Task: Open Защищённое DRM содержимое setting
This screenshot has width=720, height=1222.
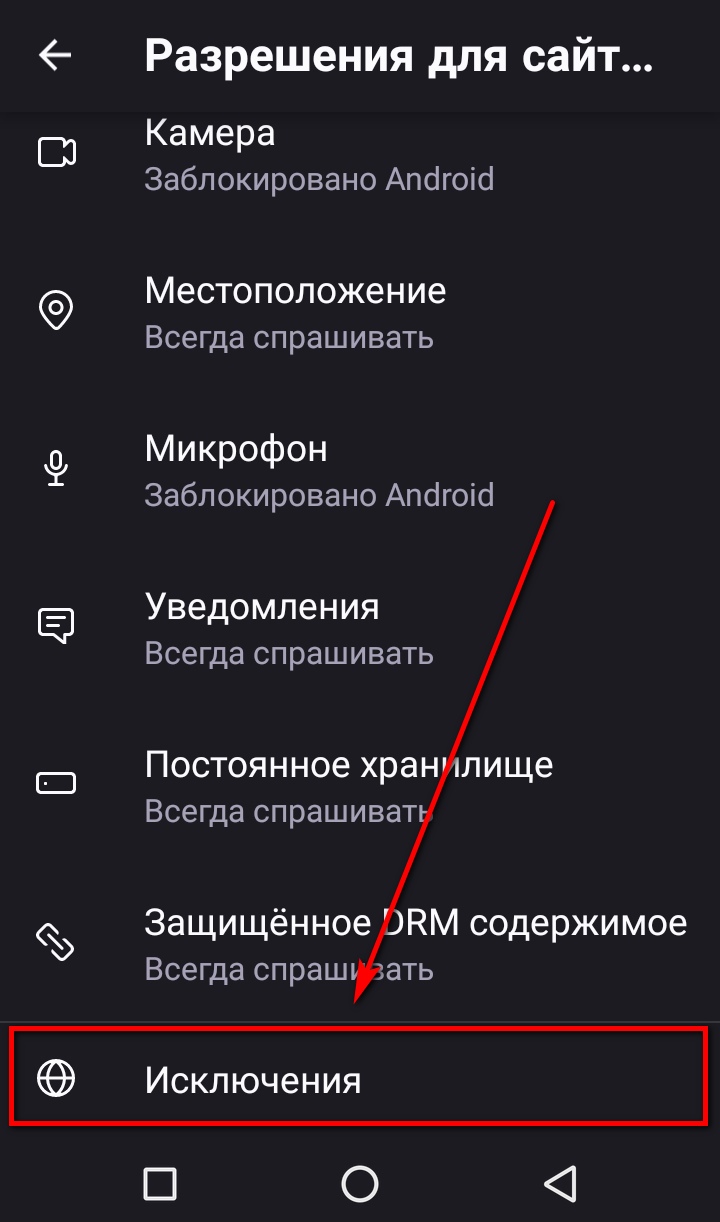Action: (x=360, y=942)
